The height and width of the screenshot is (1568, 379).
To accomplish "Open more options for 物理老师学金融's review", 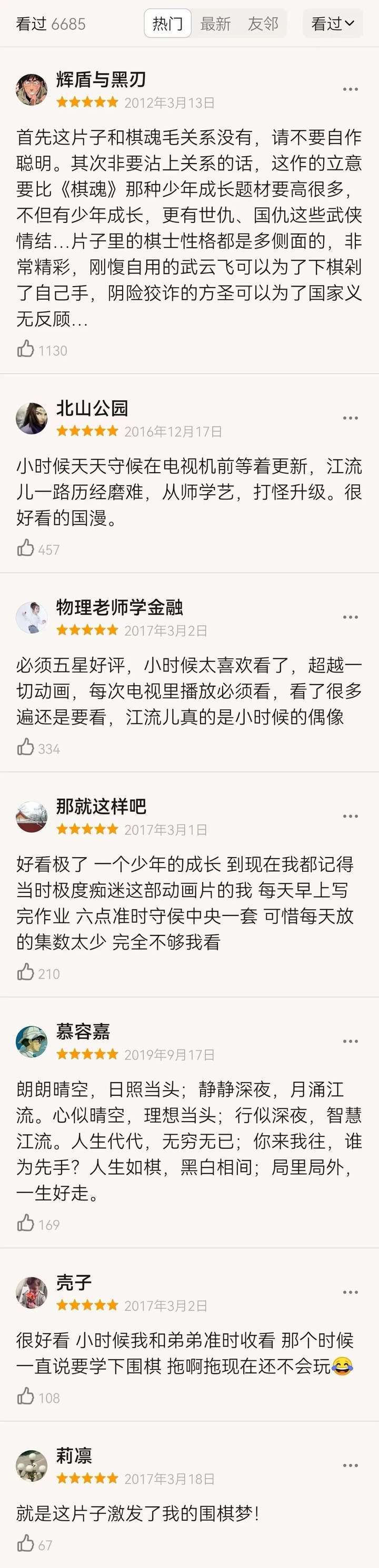I will (x=351, y=617).
